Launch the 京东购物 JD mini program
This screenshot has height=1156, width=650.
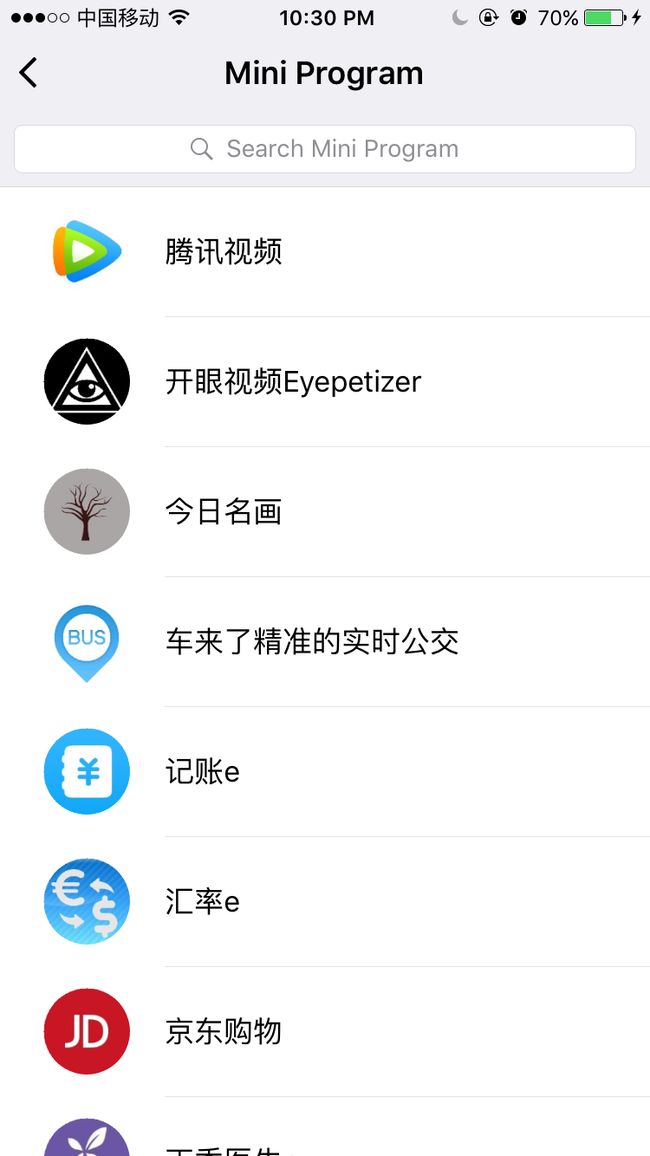tap(325, 1031)
